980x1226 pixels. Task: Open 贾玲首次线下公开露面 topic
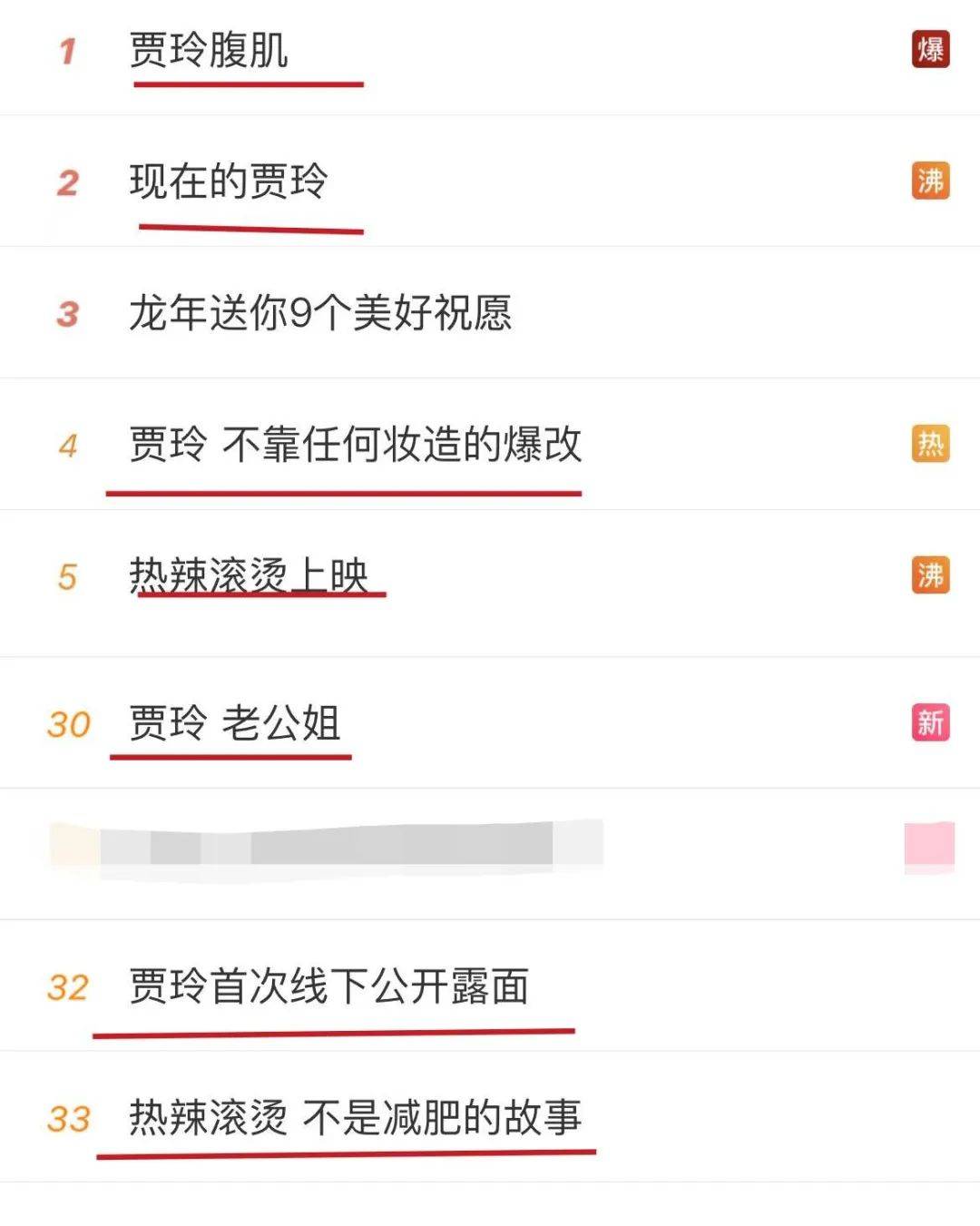(328, 986)
